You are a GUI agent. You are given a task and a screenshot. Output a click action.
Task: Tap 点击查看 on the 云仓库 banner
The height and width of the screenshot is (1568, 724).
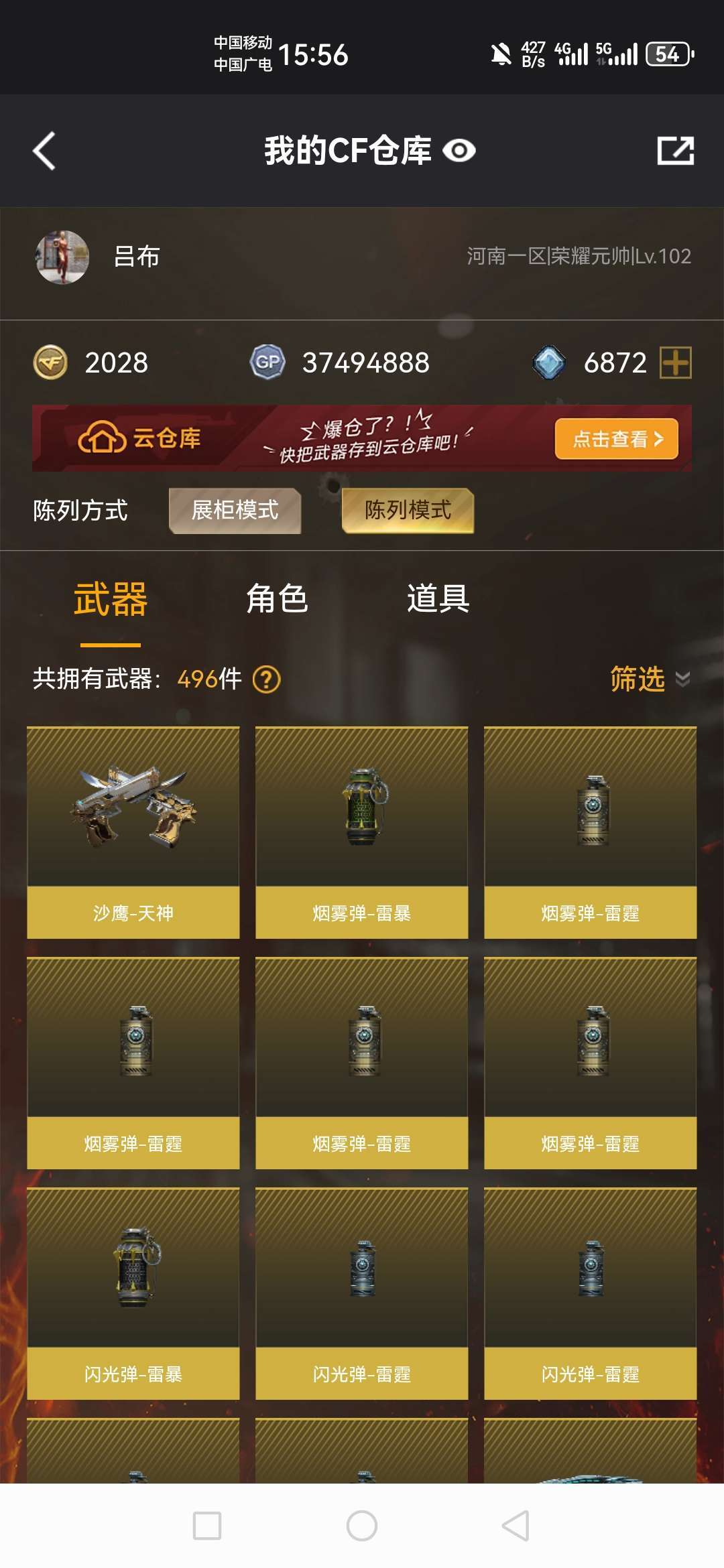pos(617,439)
